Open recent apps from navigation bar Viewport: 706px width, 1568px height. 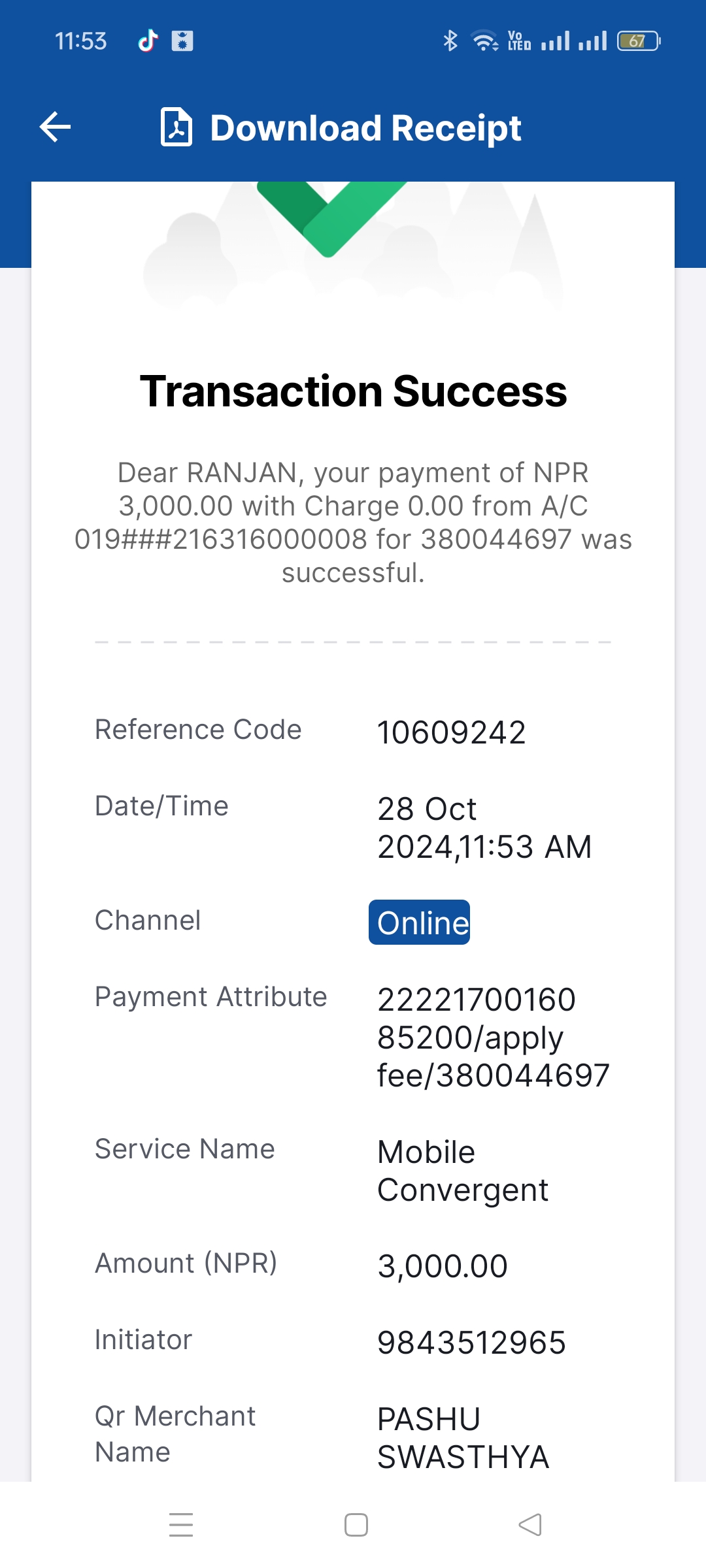(181, 1525)
